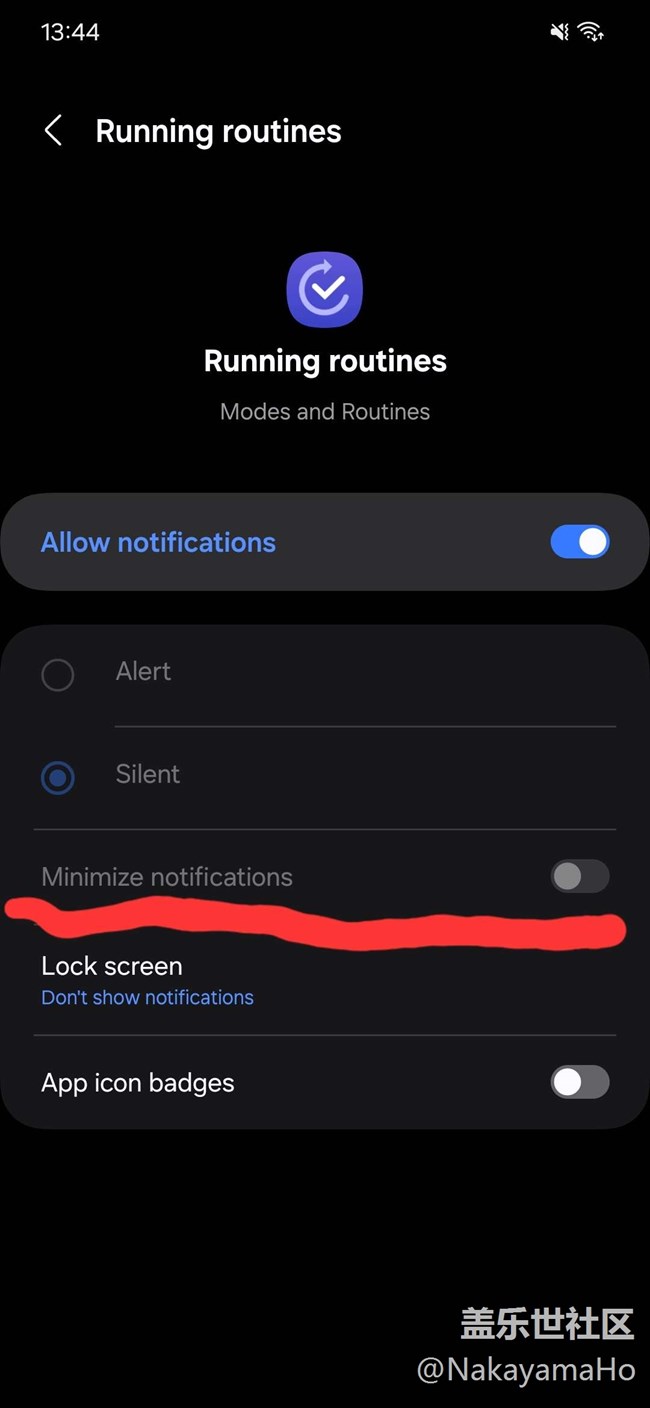Open Lock screen notification setting
The image size is (650, 1408).
tap(325, 981)
